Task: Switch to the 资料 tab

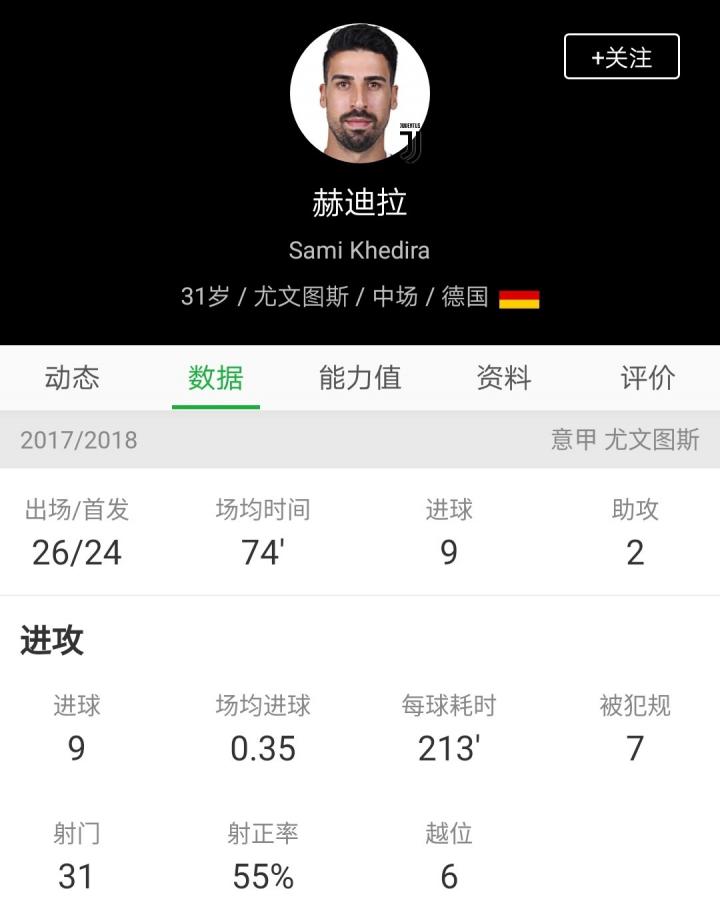Action: click(503, 378)
